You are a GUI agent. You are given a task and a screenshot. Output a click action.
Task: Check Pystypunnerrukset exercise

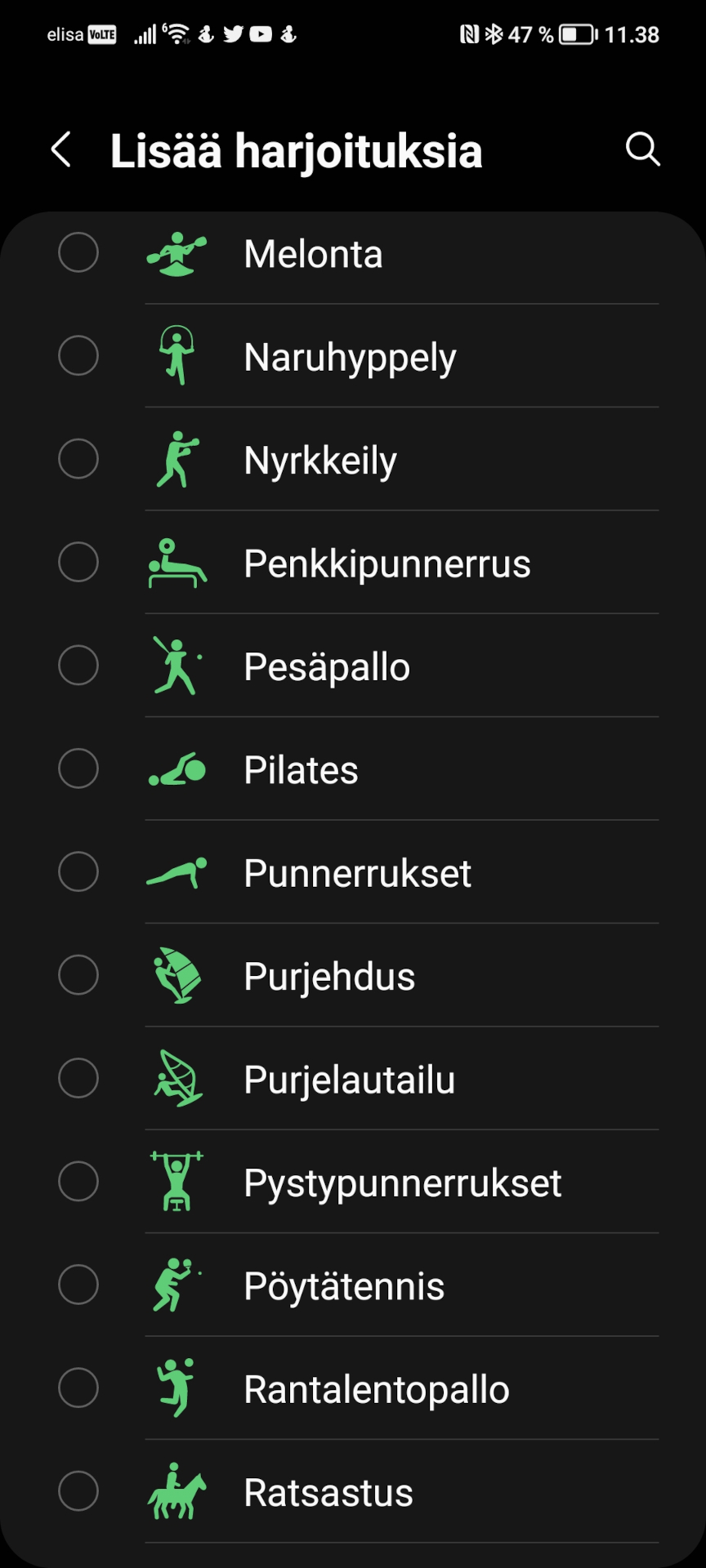coord(78,1182)
